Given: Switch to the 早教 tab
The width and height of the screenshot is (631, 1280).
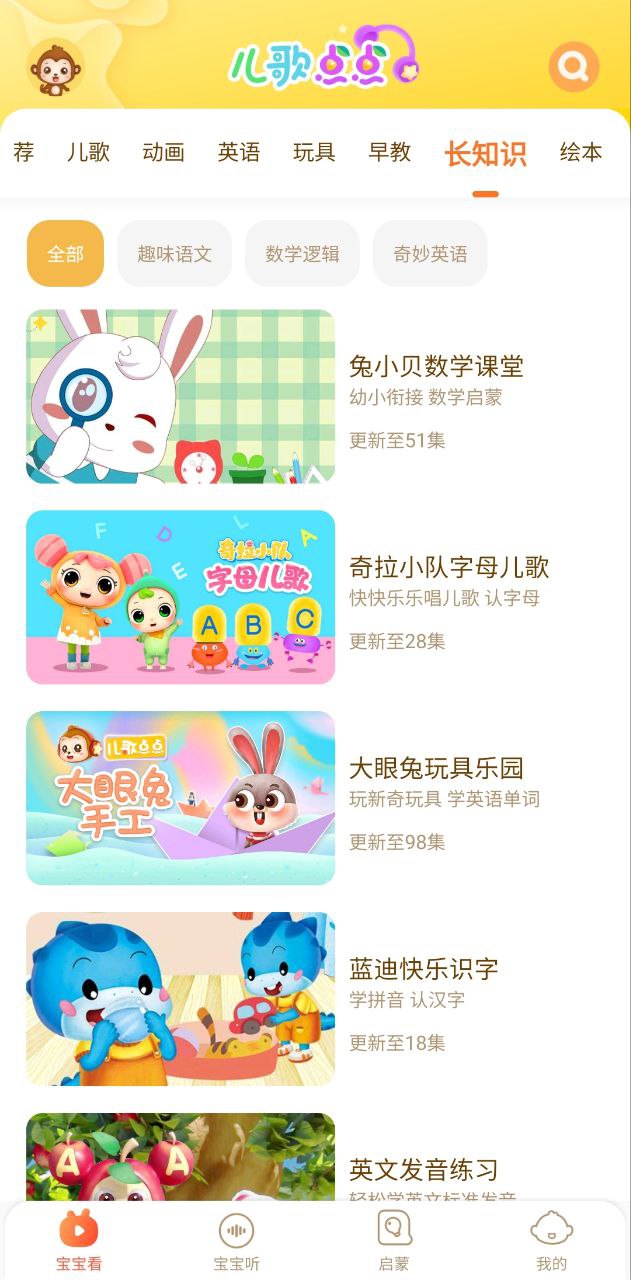Looking at the screenshot, I should point(389,153).
